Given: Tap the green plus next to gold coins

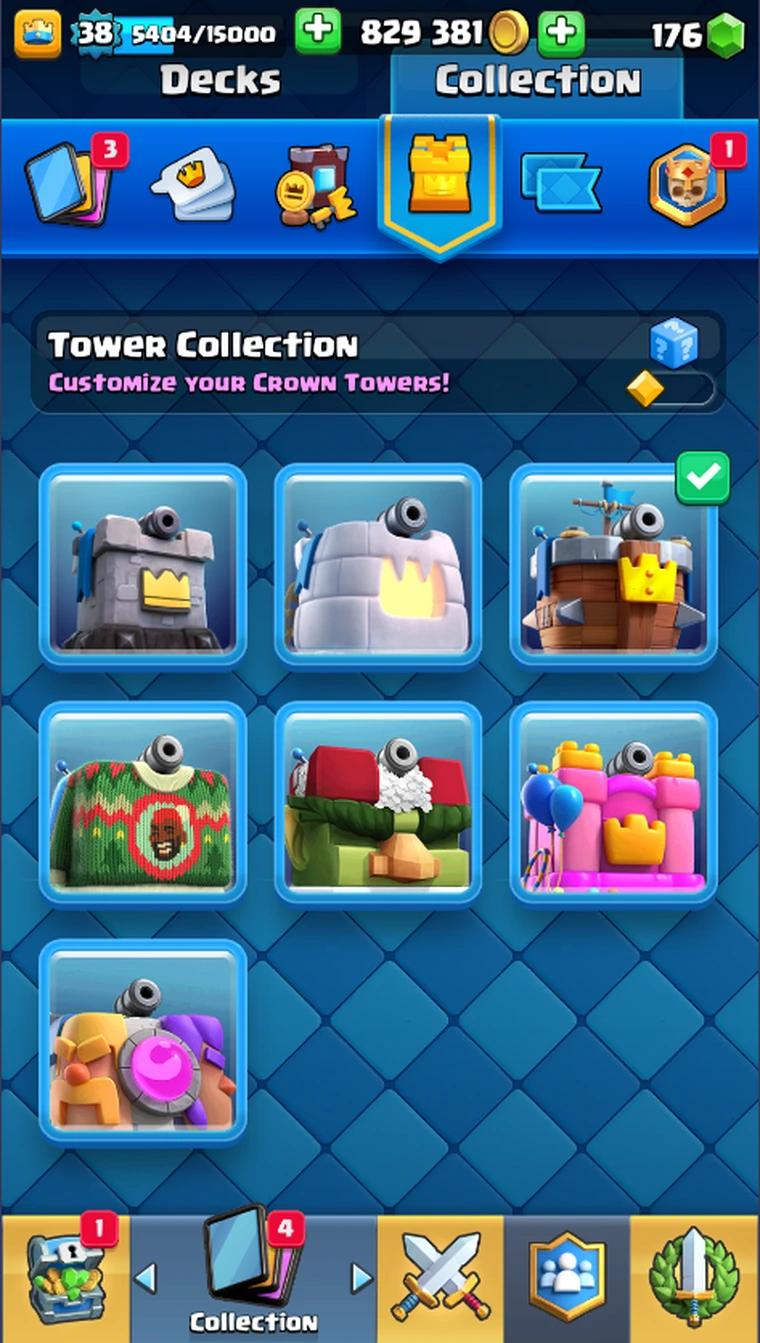Looking at the screenshot, I should coord(562,33).
